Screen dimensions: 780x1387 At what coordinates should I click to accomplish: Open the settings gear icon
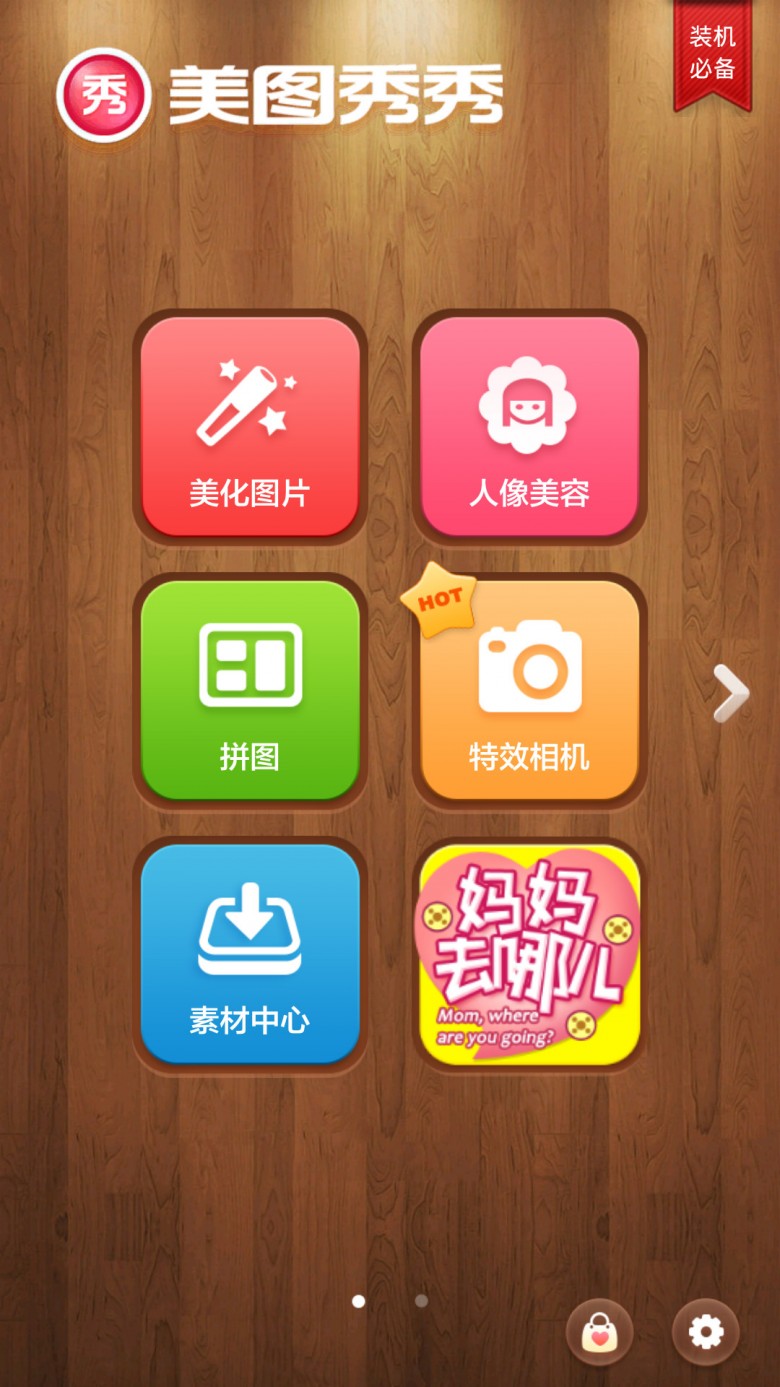coord(706,1331)
